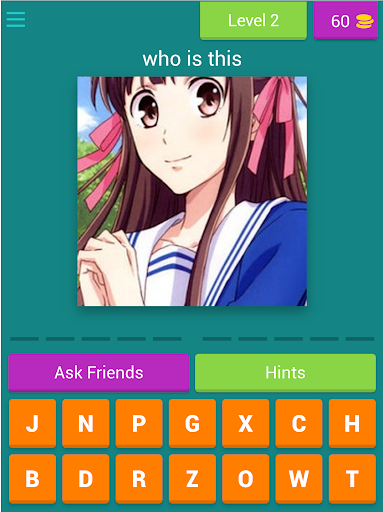This screenshot has height=512, width=383.
Task: Choose the letter N tile
Action: (86, 423)
